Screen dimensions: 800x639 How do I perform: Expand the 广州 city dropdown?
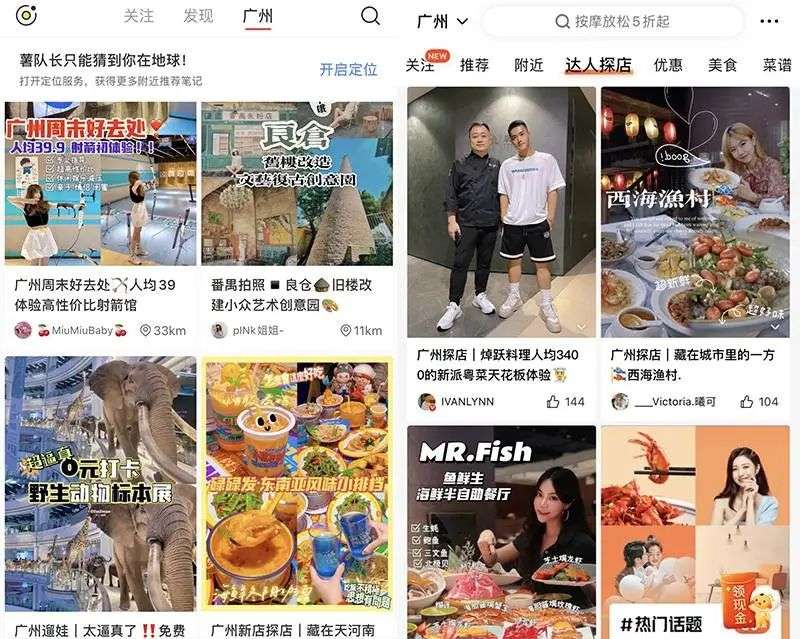442,21
